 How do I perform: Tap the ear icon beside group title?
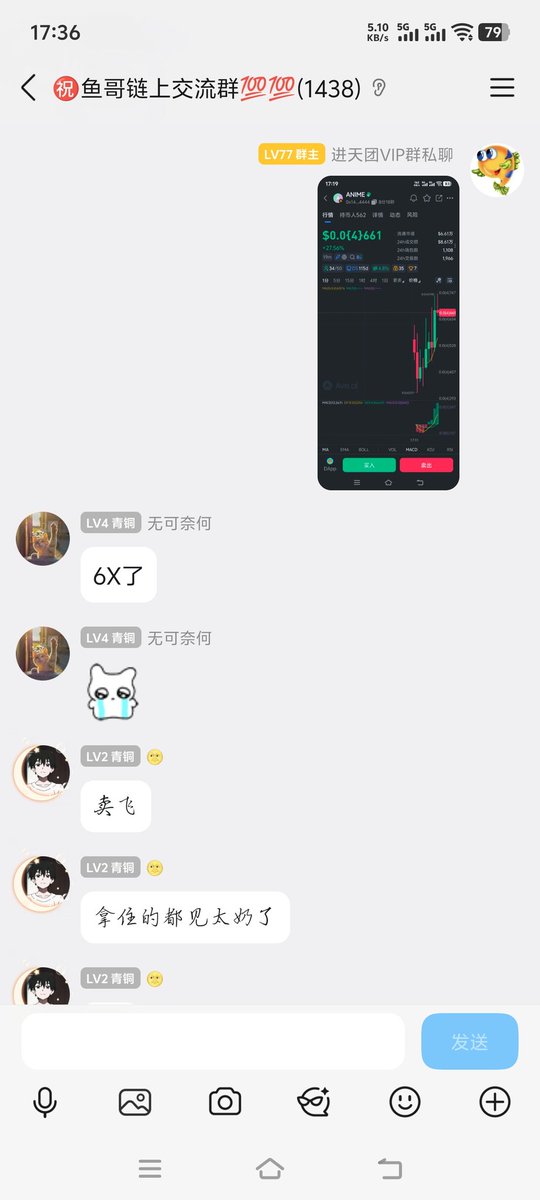coord(378,88)
